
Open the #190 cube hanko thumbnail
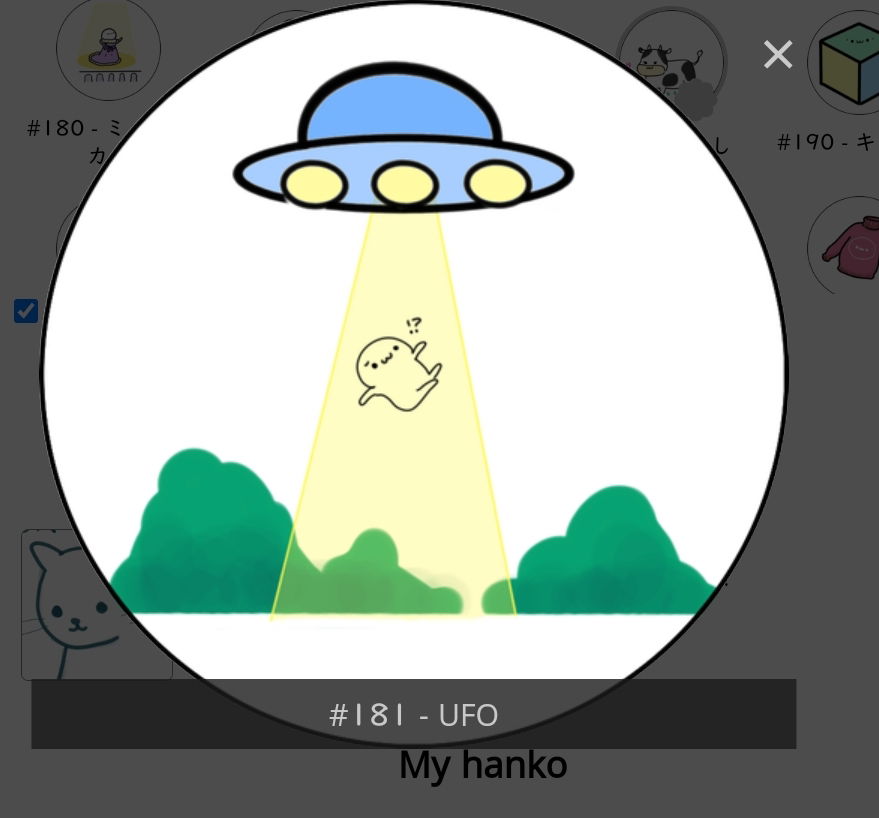[846, 63]
